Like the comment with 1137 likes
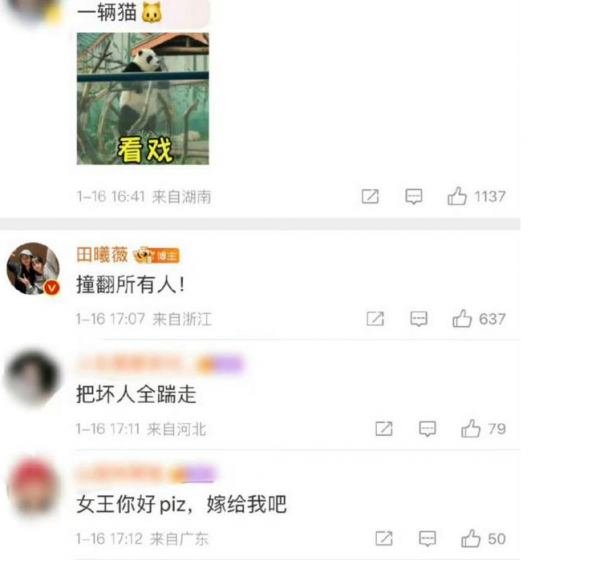This screenshot has width=600, height=564. (x=458, y=197)
